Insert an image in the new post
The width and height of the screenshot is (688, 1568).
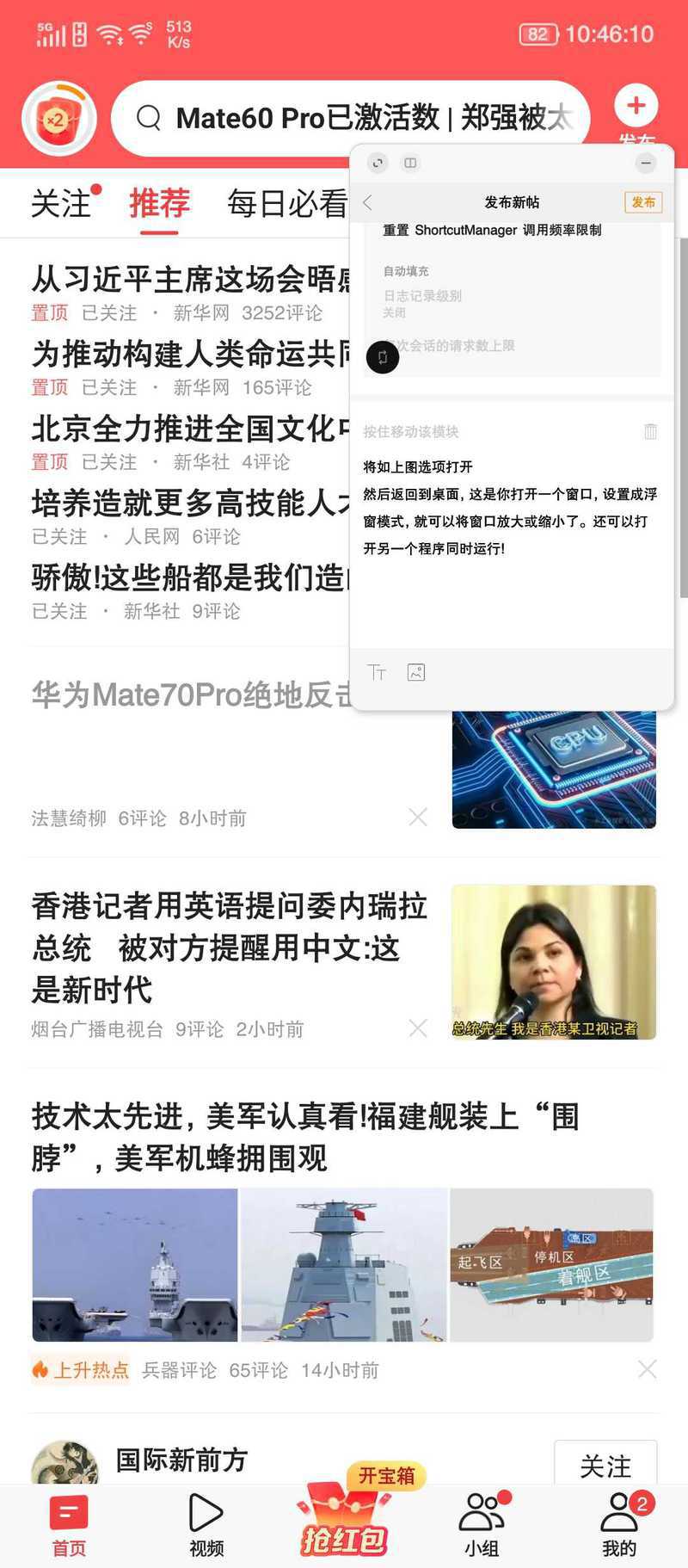416,672
